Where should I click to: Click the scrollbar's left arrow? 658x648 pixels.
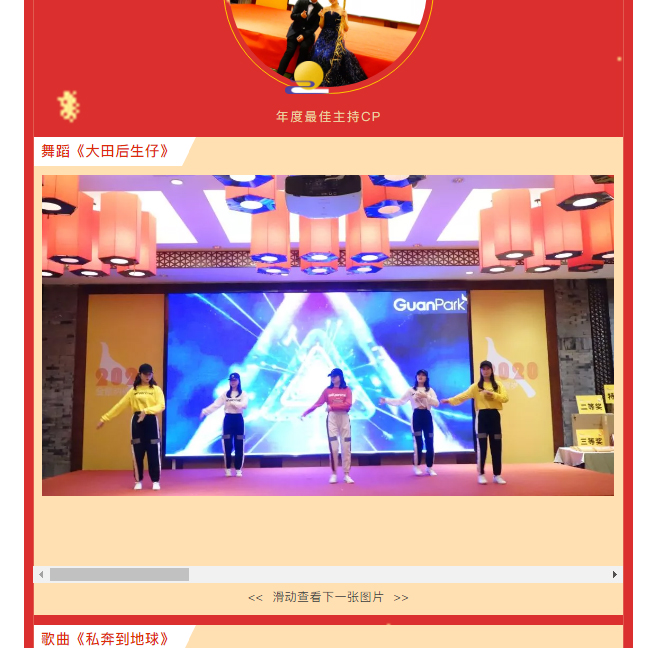click(41, 574)
